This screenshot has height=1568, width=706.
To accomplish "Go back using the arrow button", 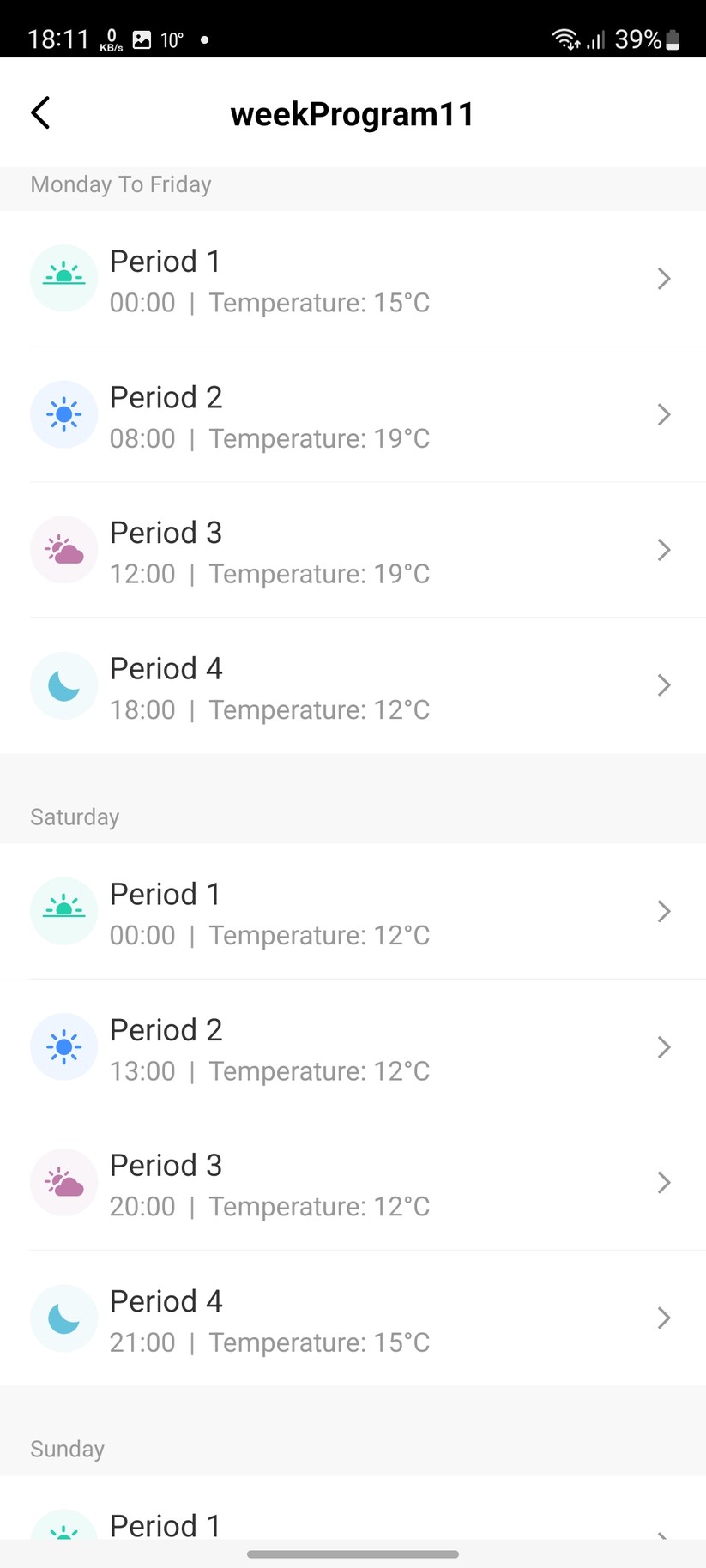I will coord(39,112).
